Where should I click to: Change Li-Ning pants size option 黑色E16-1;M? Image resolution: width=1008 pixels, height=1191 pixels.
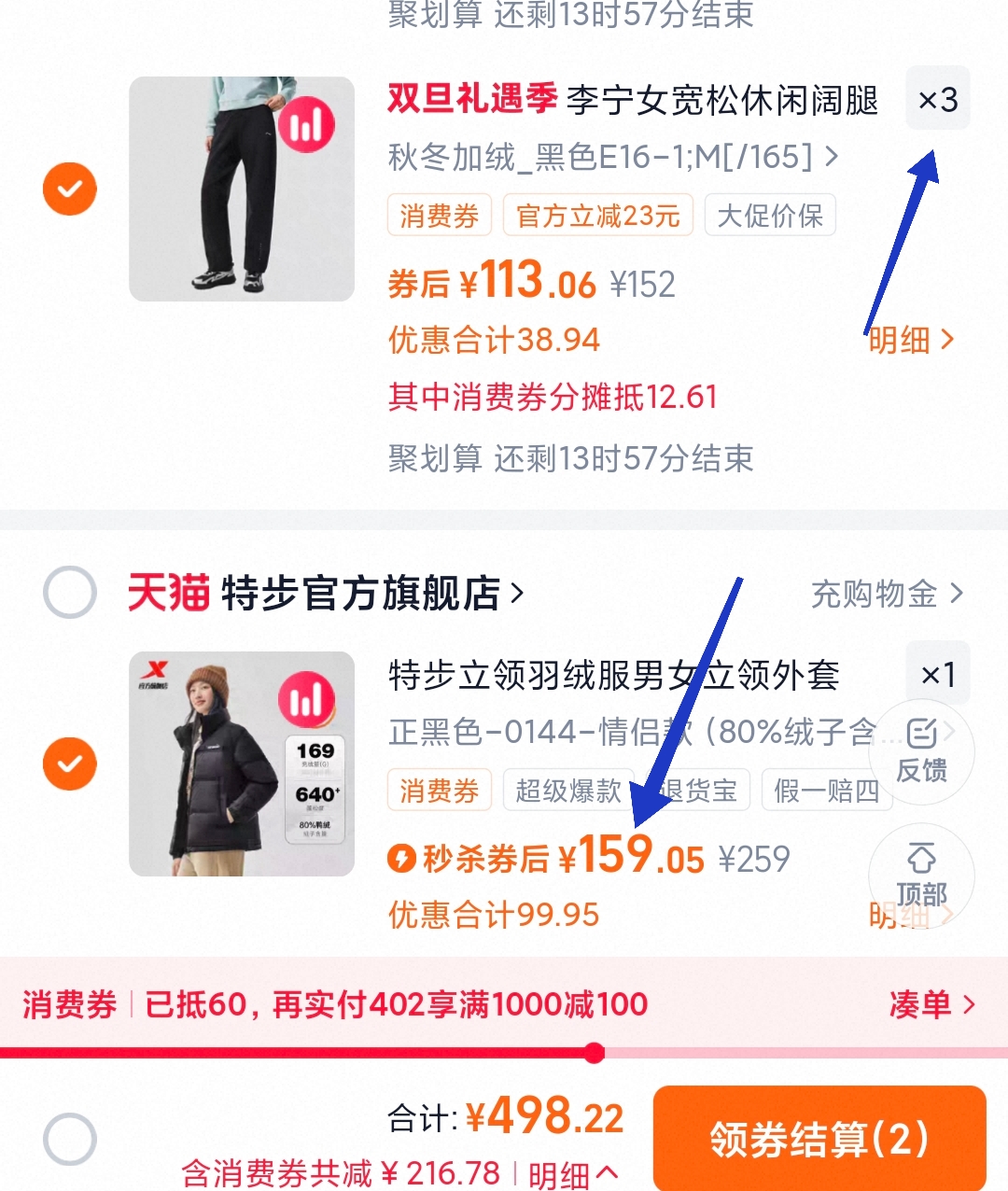[613, 157]
